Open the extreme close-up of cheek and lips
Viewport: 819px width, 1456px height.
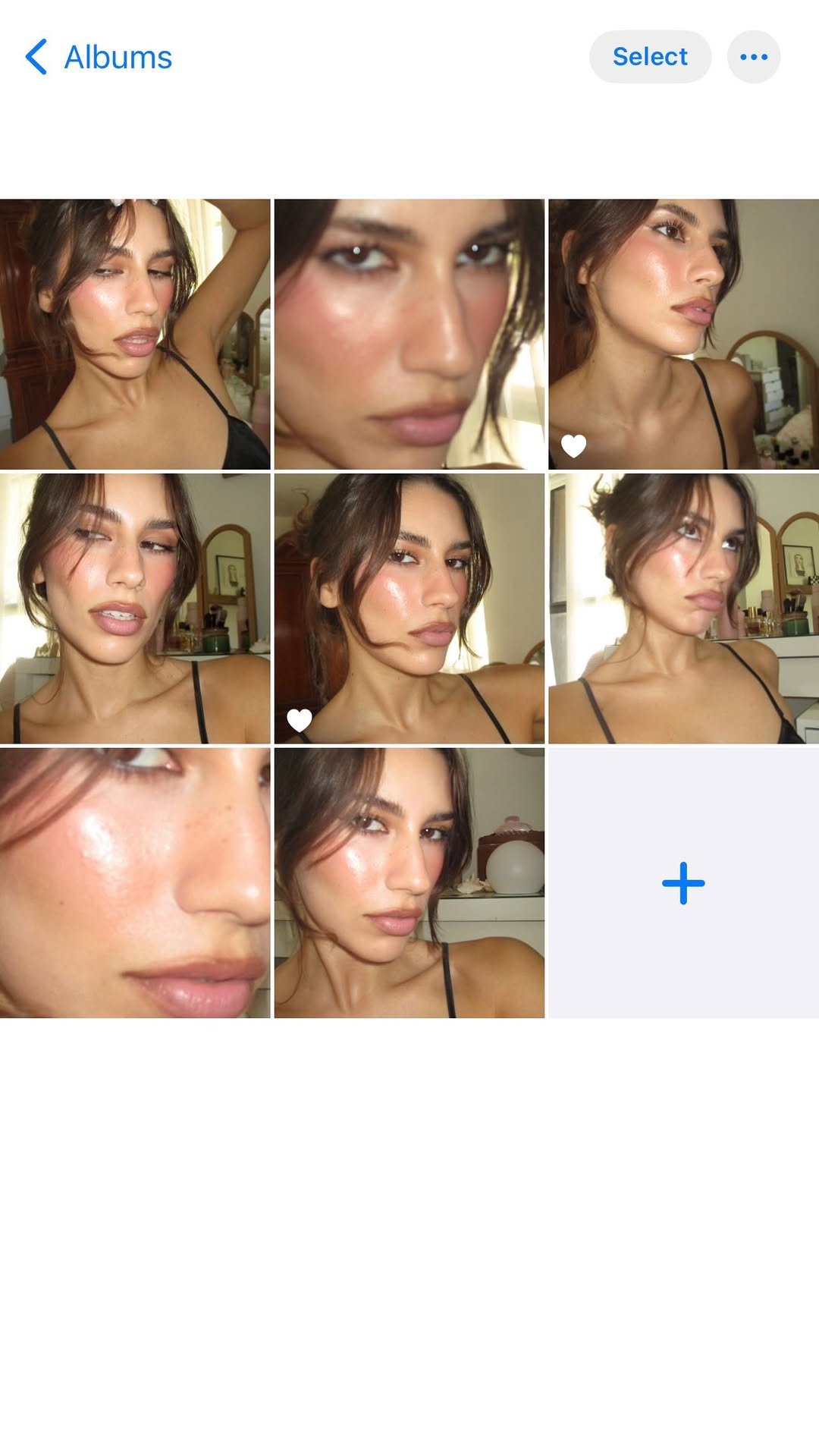[135, 882]
